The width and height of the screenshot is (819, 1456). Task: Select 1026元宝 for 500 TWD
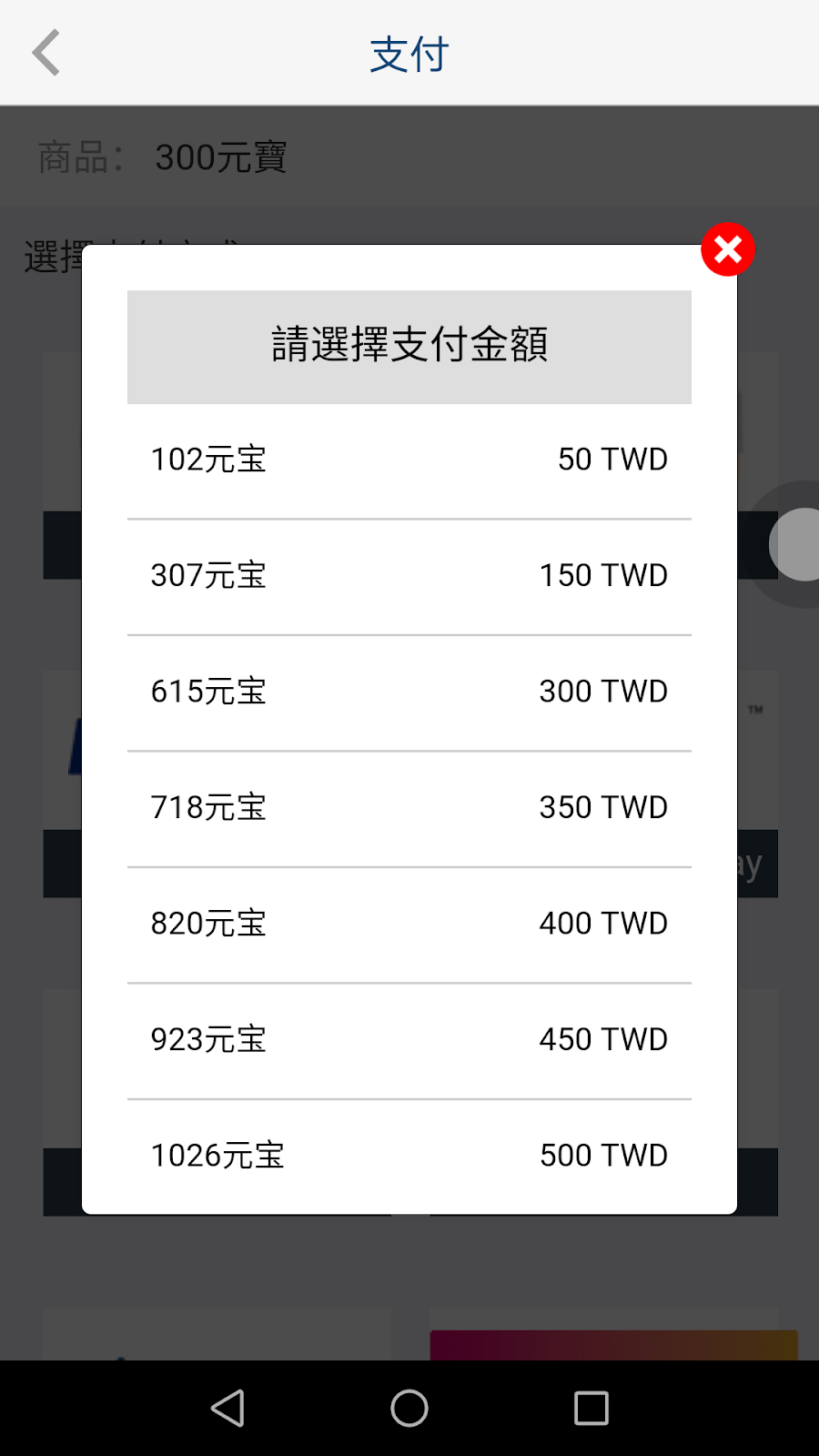[x=409, y=1156]
